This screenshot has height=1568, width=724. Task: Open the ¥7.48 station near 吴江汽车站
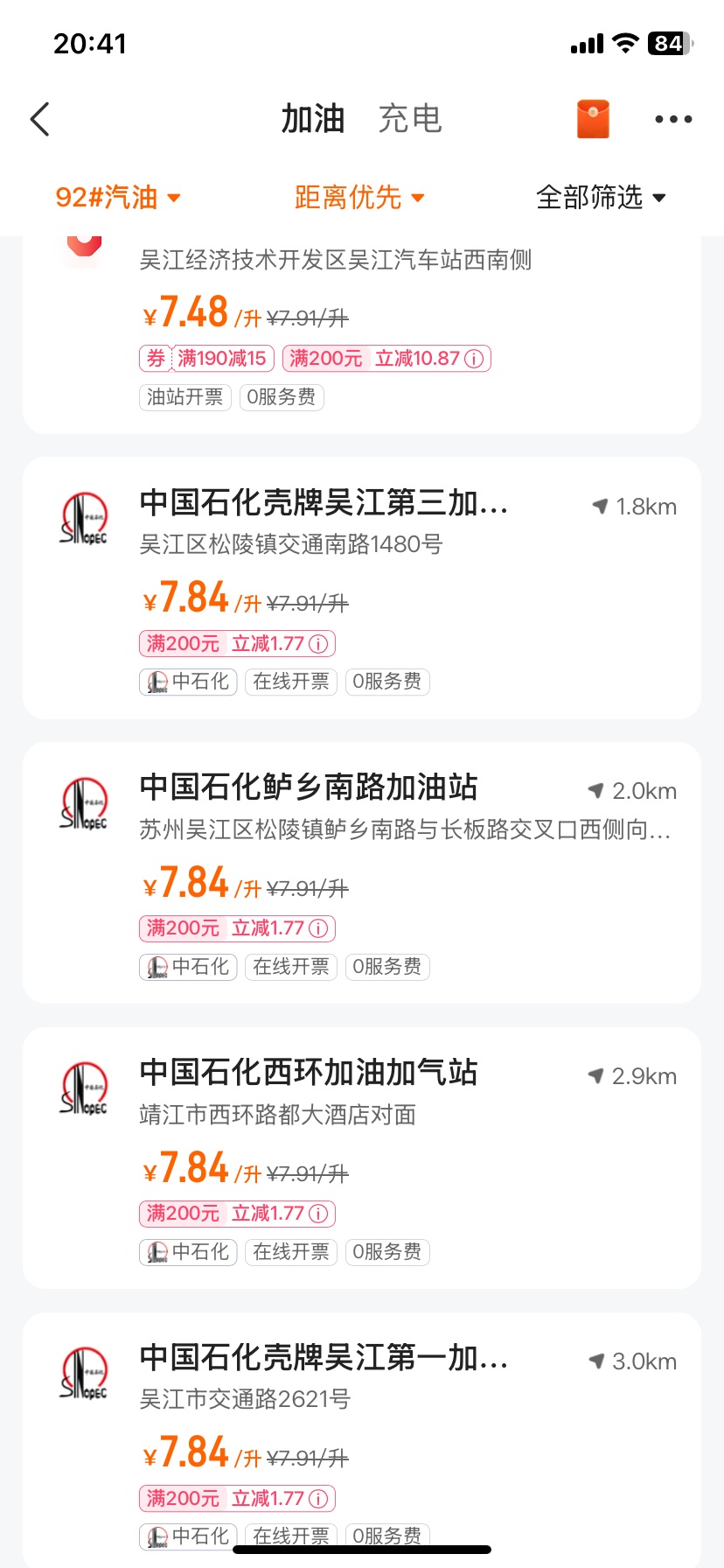(x=362, y=334)
